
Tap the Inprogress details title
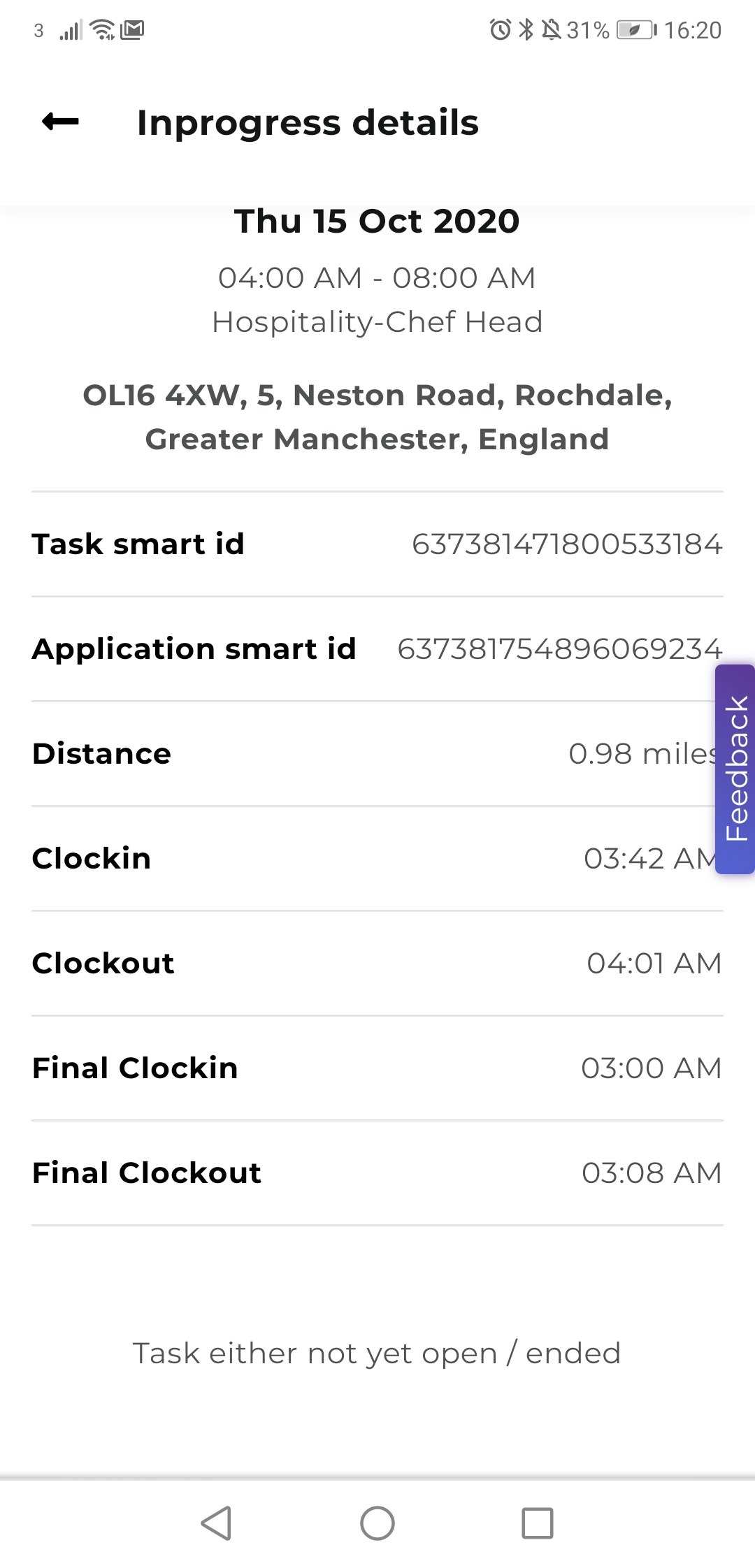pos(308,123)
